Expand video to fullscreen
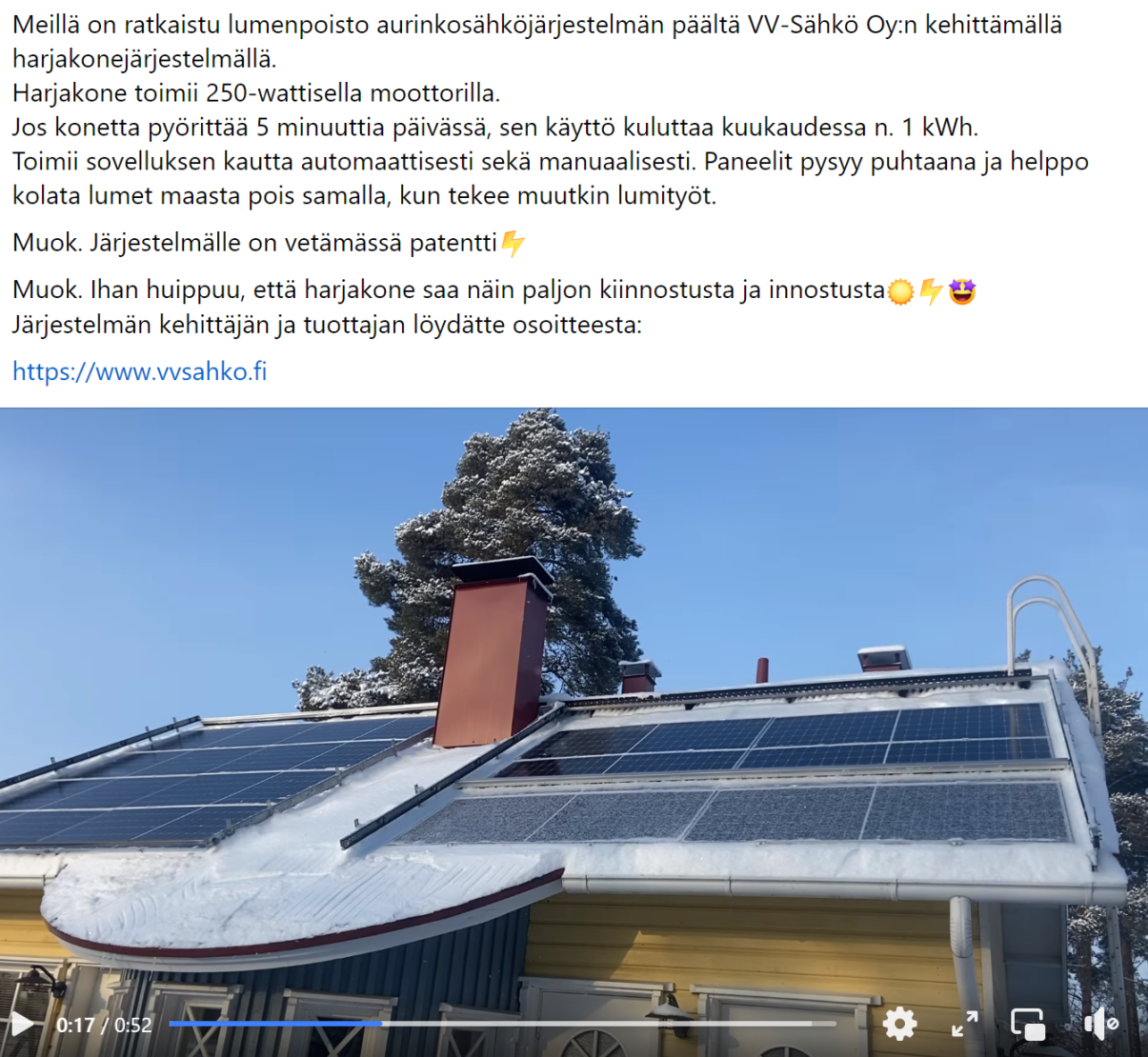The height and width of the screenshot is (1057, 1148). coord(964,1025)
